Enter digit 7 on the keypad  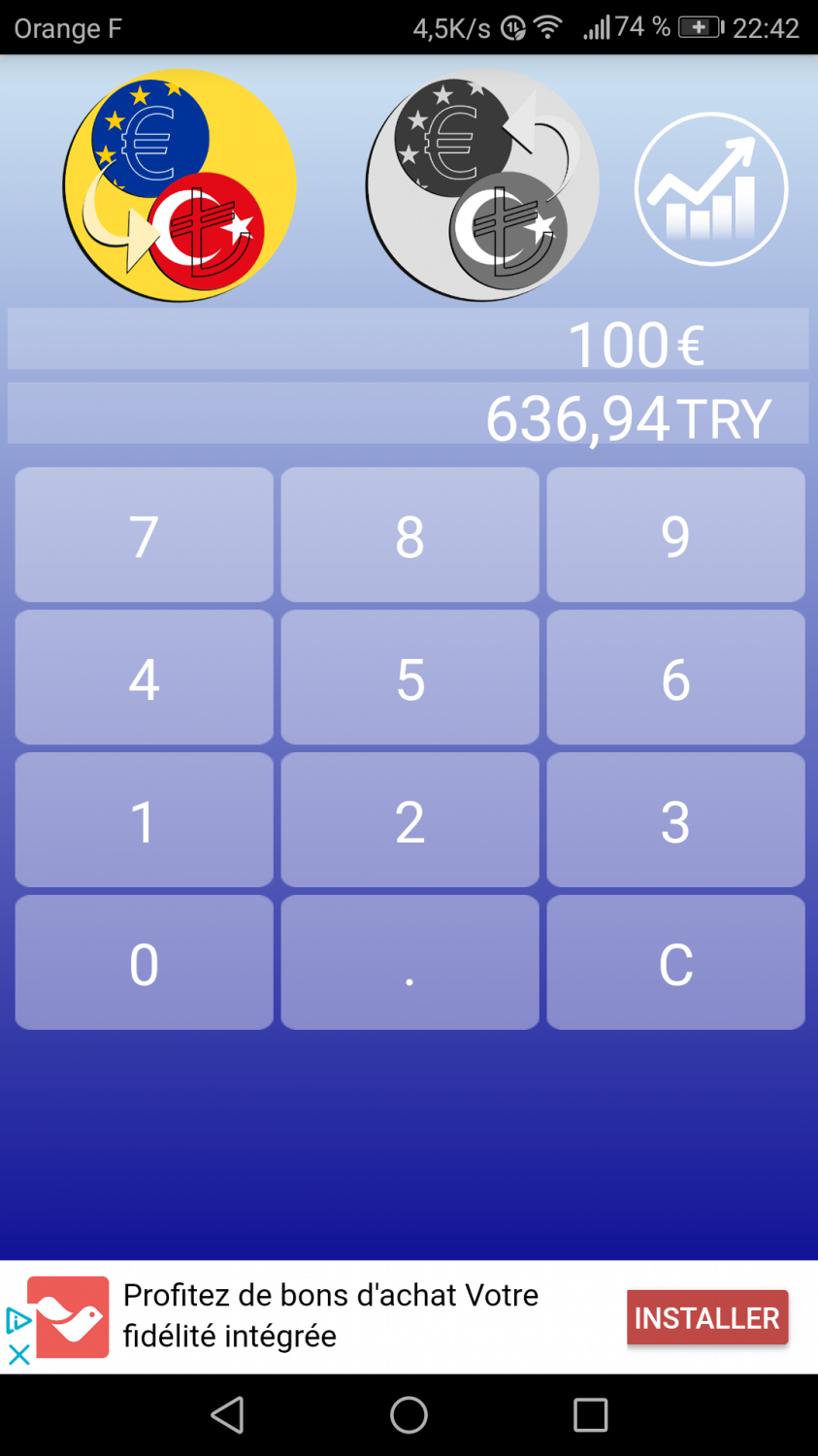[144, 535]
